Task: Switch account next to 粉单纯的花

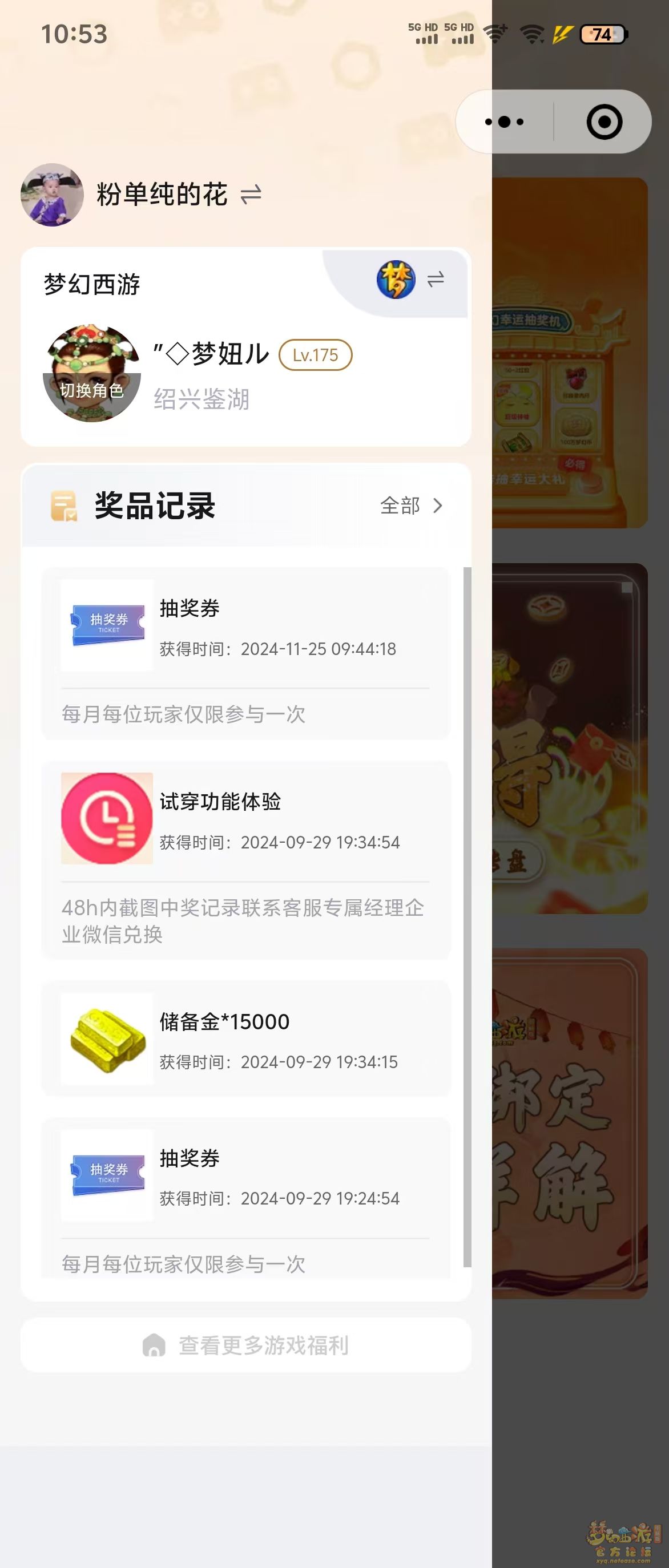Action: click(x=251, y=195)
